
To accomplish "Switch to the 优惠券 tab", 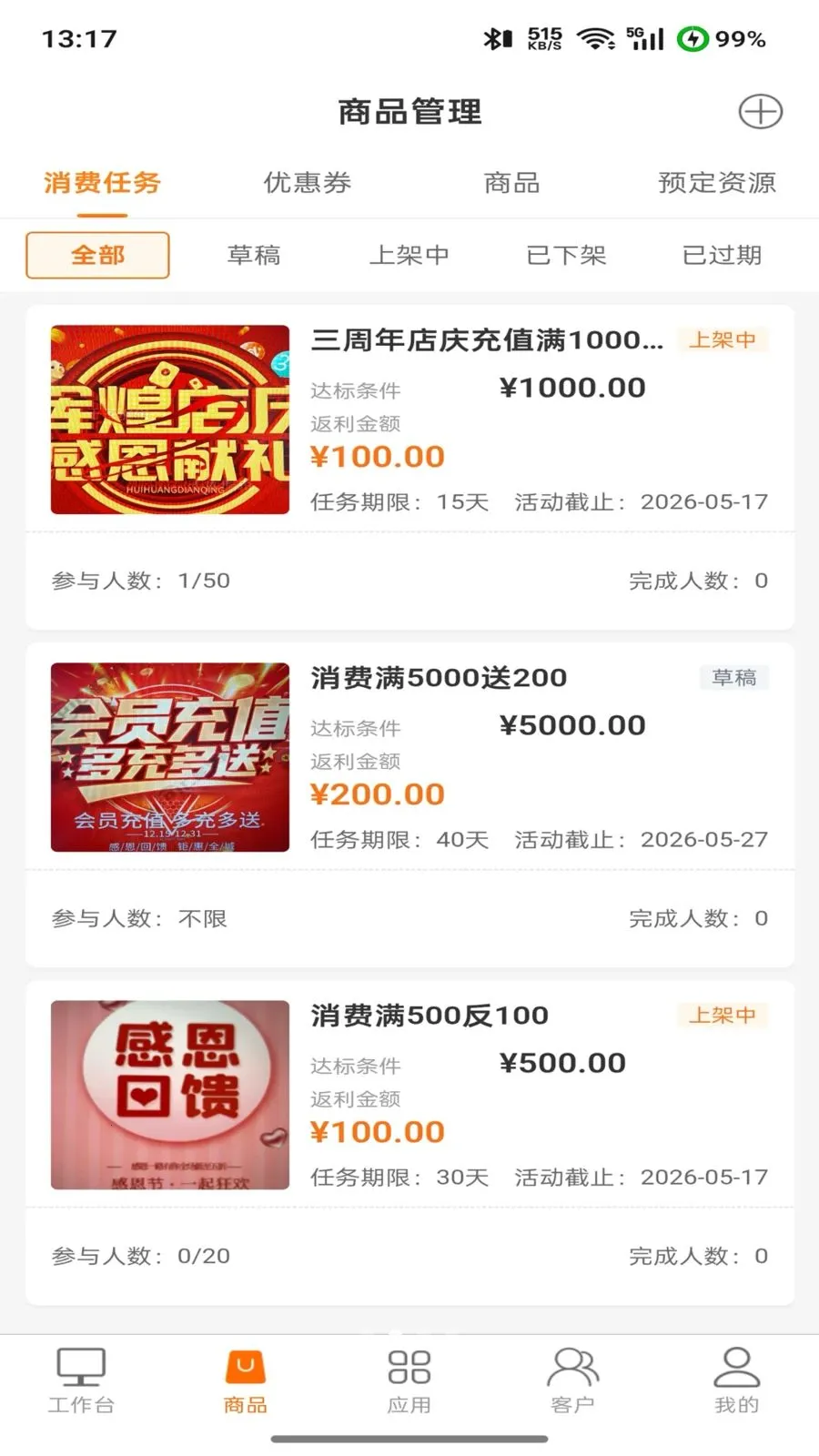I will pyautogui.click(x=308, y=183).
